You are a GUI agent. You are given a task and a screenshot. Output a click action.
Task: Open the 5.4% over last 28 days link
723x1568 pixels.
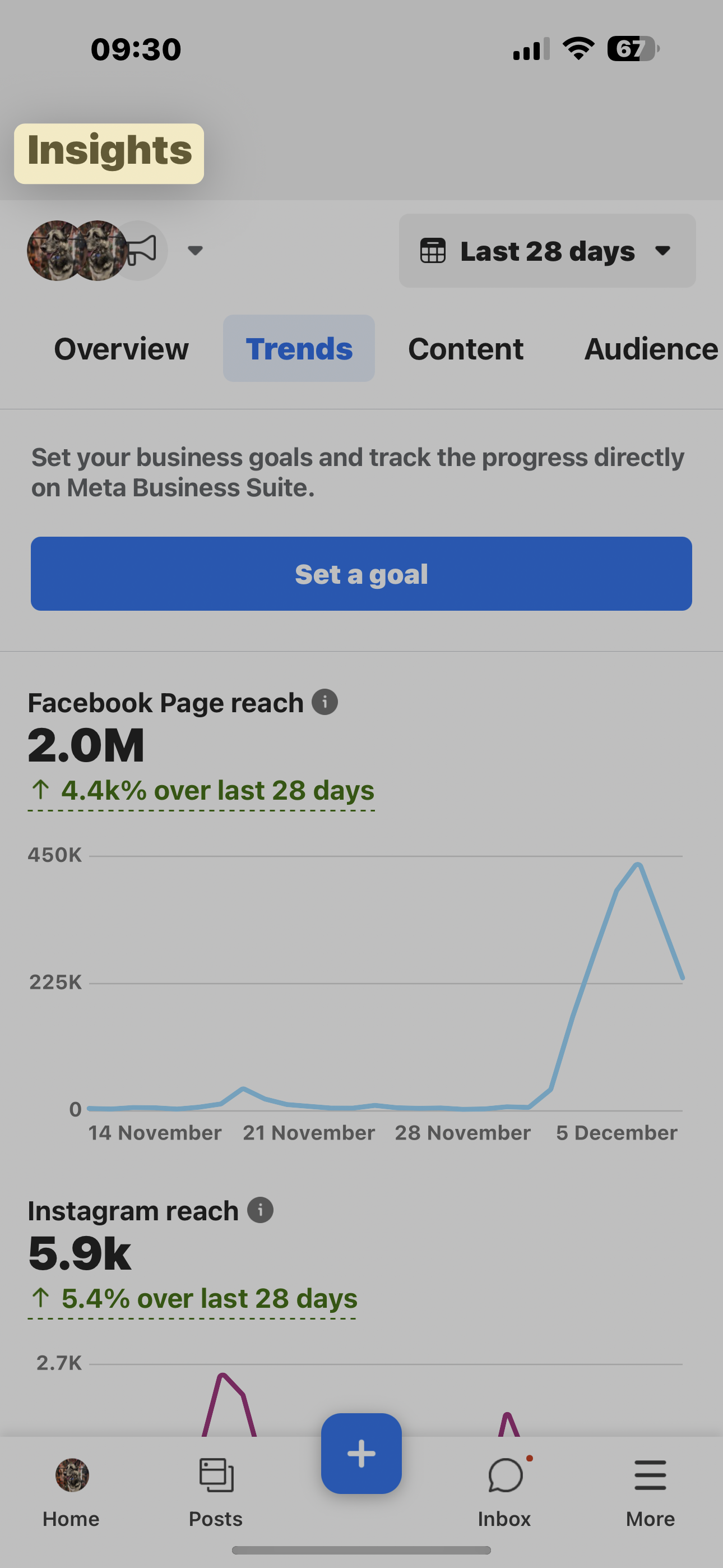click(193, 1298)
